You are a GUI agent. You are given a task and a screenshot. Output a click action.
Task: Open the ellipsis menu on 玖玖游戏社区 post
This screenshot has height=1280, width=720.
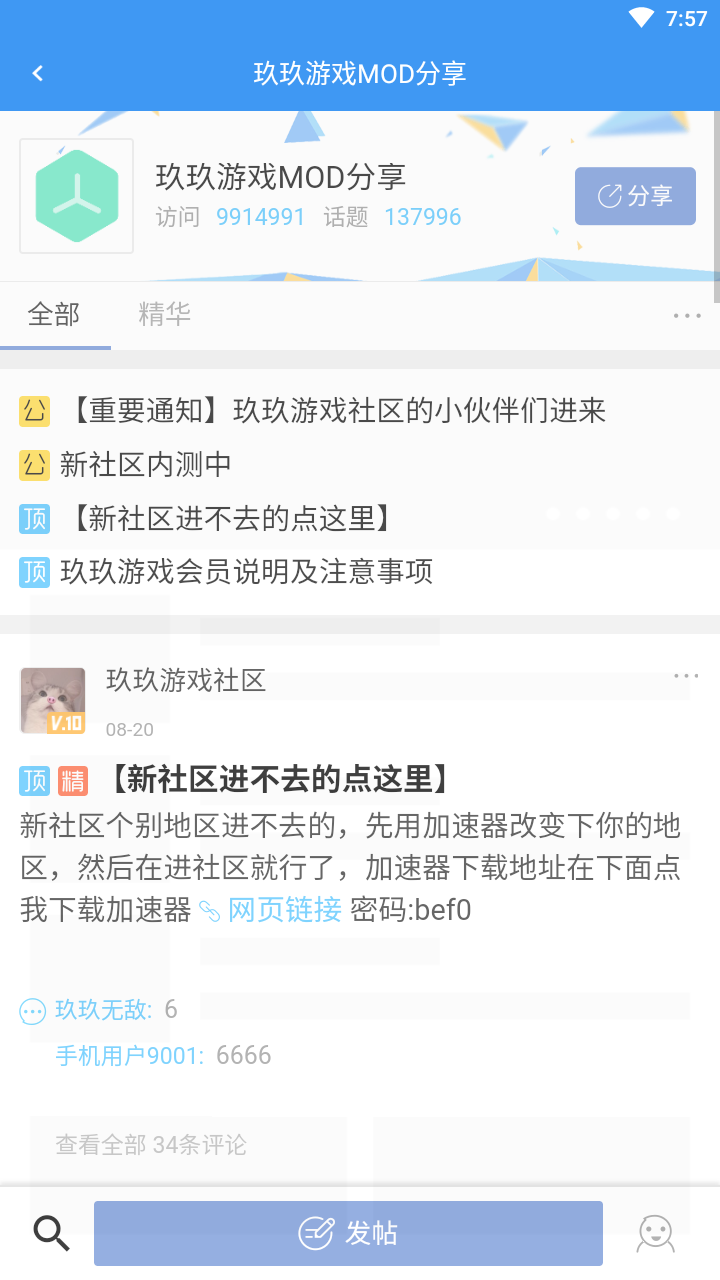687,675
